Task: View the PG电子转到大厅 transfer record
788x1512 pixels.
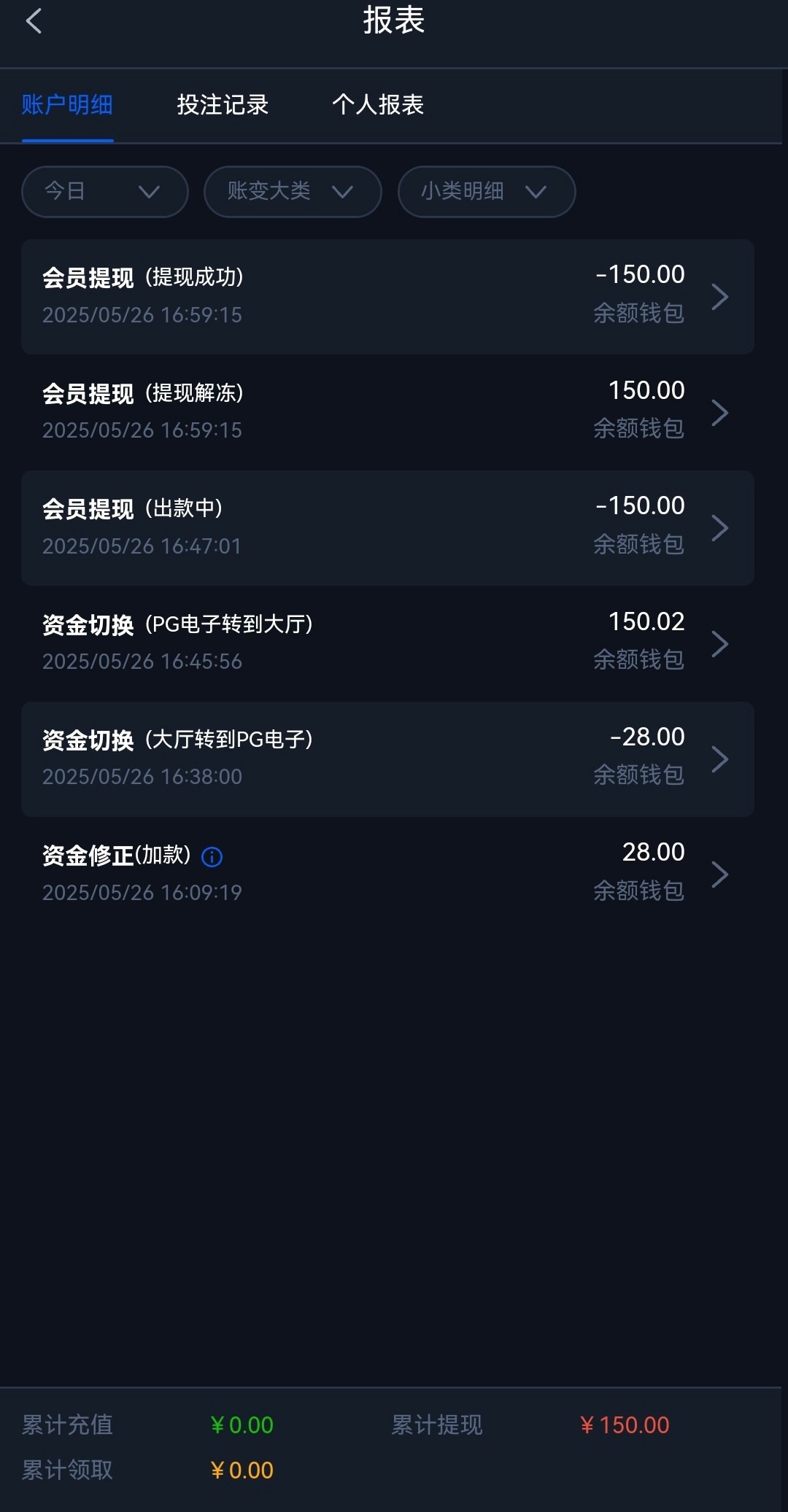Action: [x=387, y=643]
